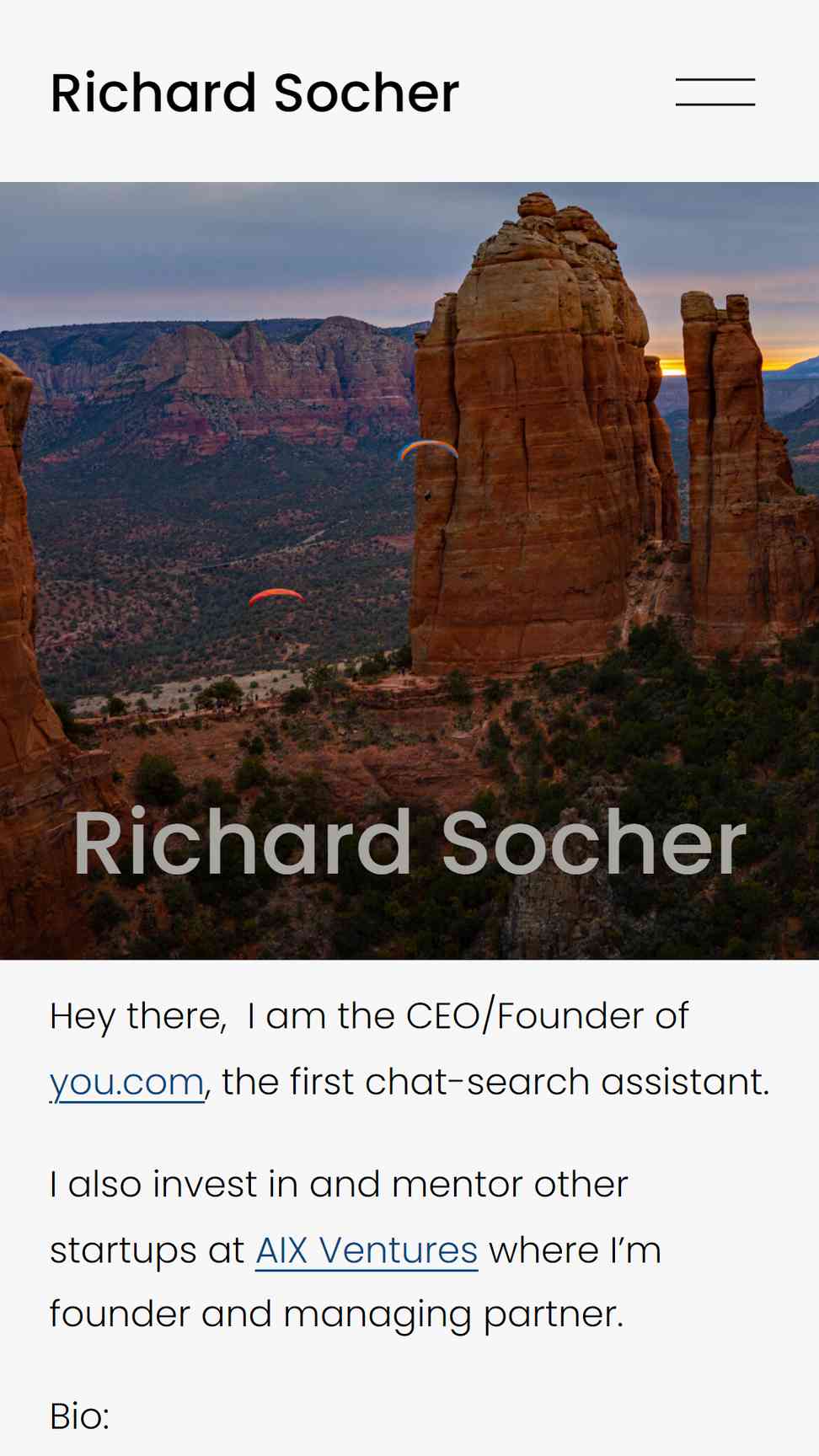Follow the AIX Ventures link

click(367, 1250)
